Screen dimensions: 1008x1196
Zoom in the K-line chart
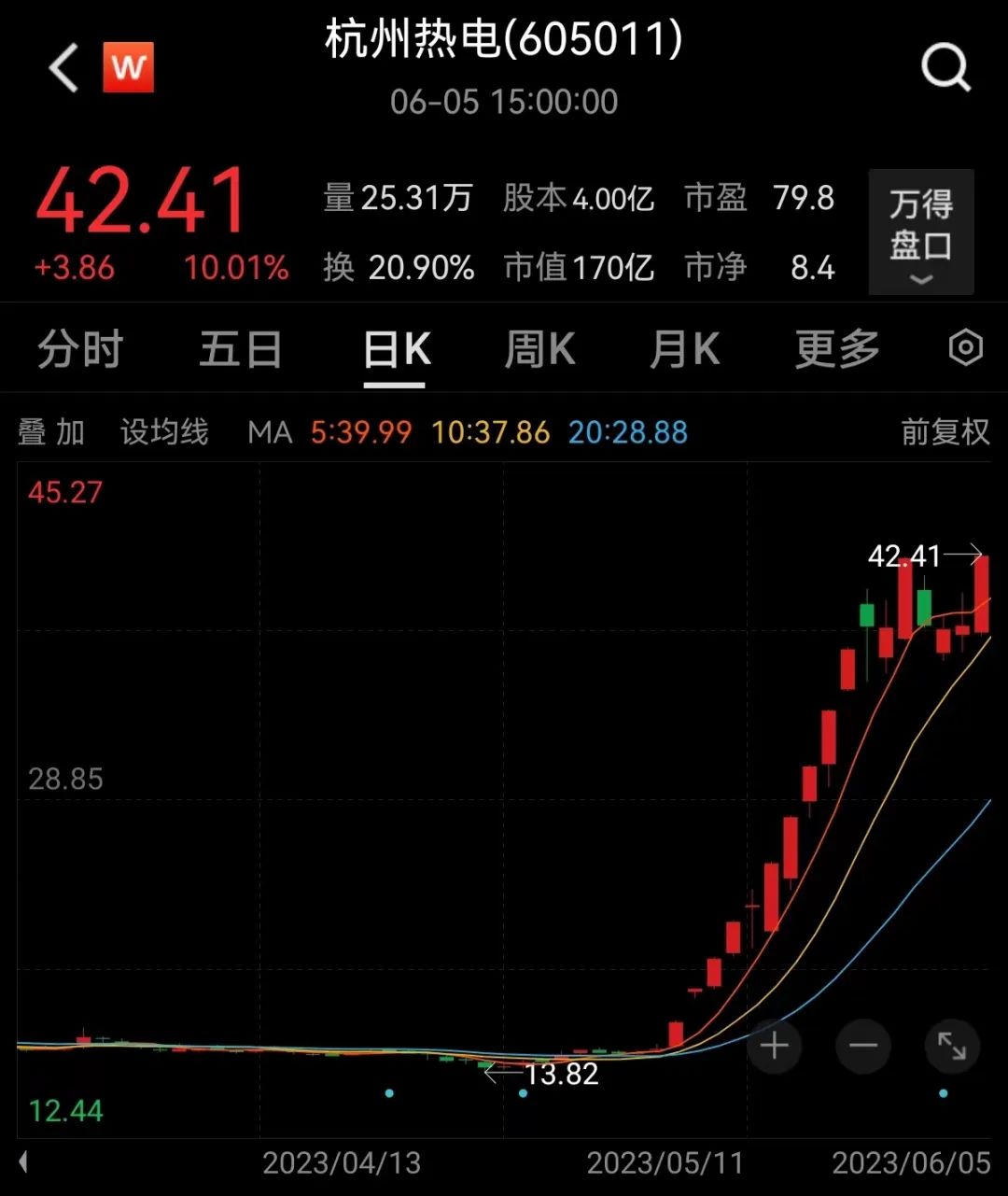click(x=774, y=1046)
